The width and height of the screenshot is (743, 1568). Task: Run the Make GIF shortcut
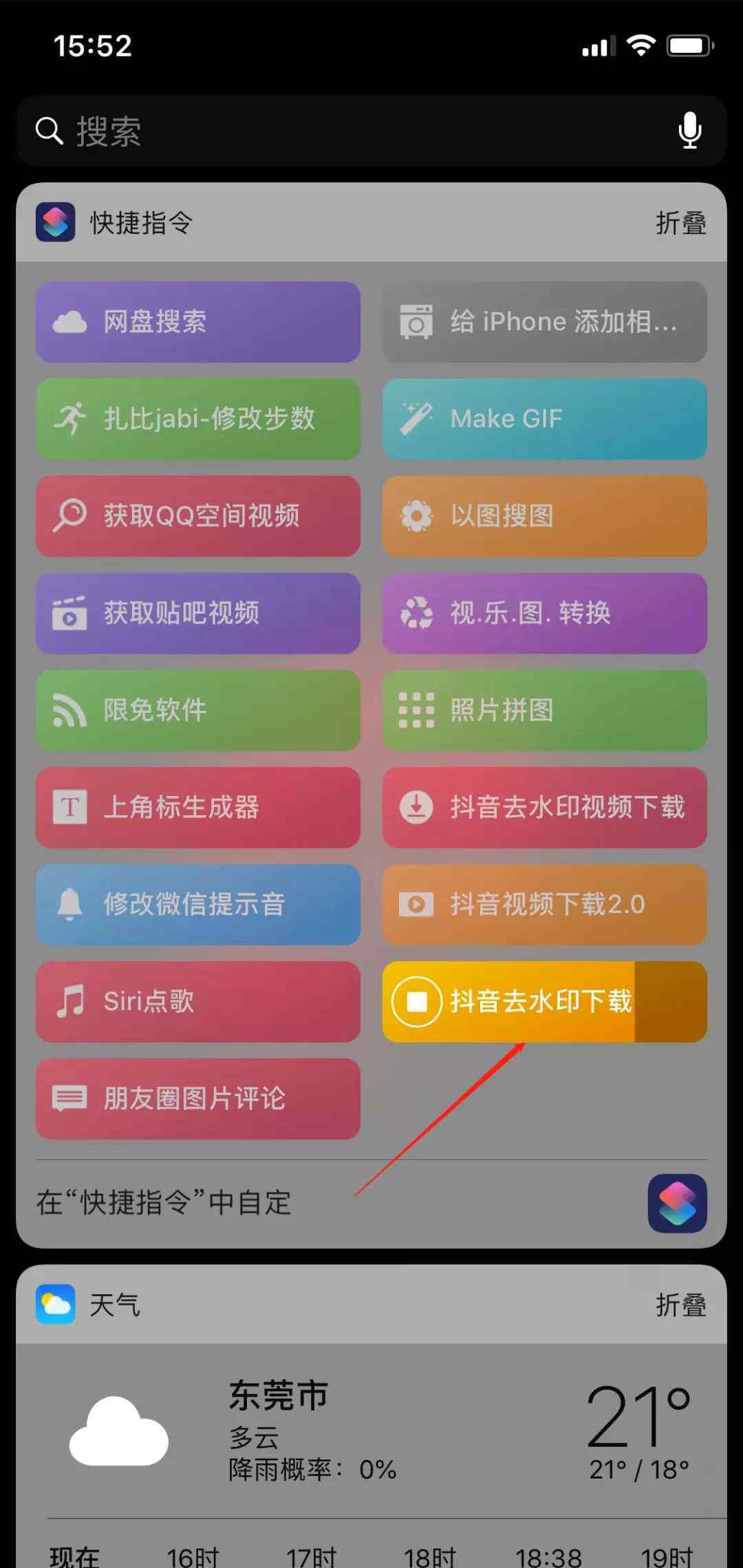pos(544,418)
